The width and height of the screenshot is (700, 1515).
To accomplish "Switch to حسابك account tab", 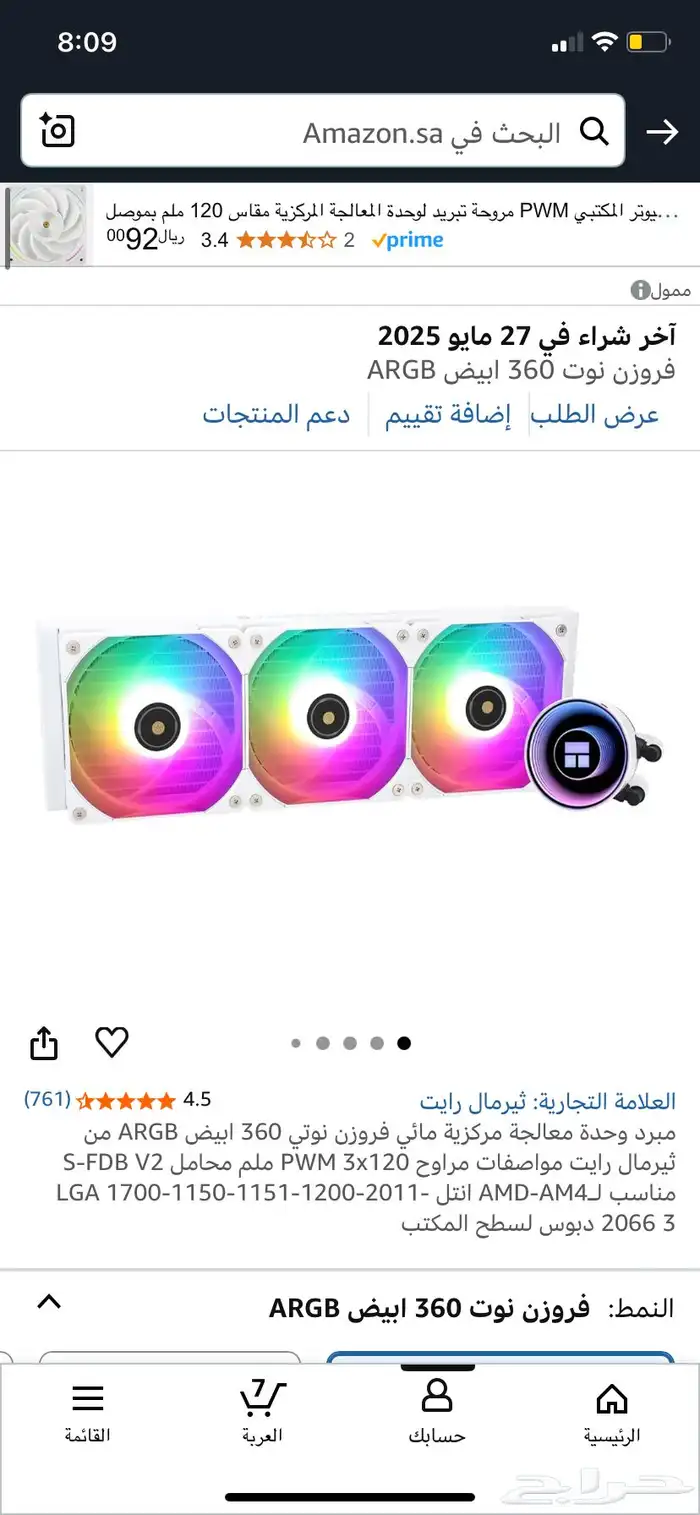I will [x=437, y=1412].
